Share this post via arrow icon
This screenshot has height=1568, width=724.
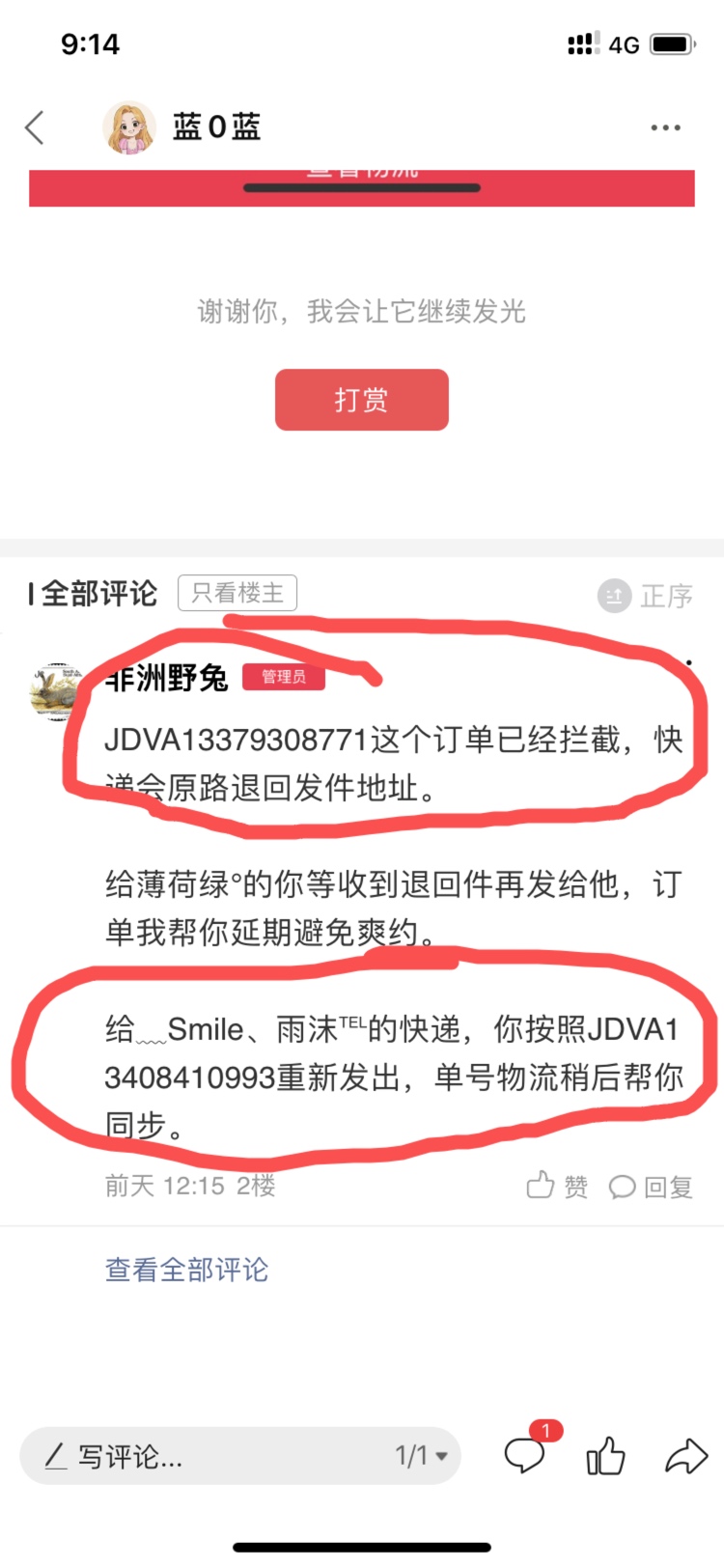click(x=685, y=1456)
